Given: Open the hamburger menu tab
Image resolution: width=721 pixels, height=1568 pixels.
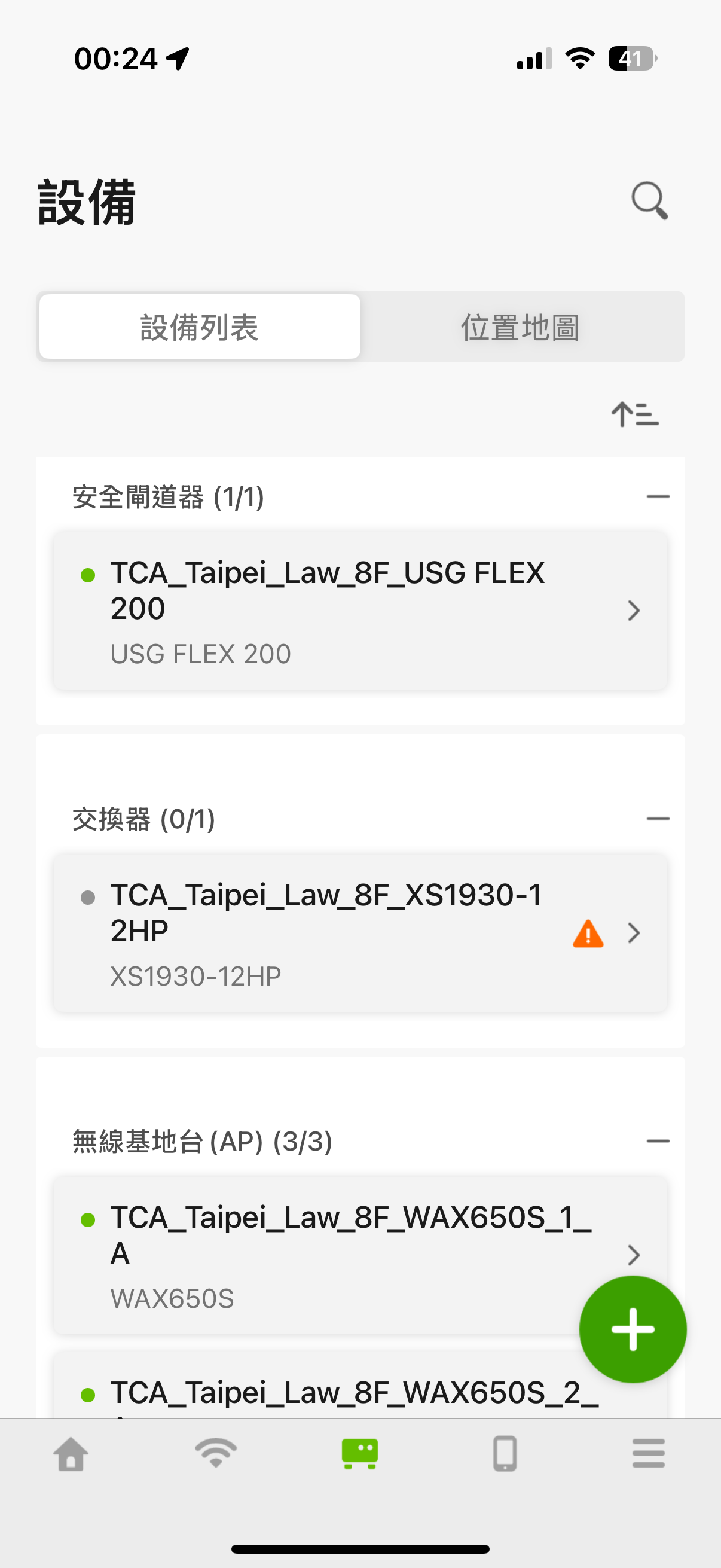Looking at the screenshot, I should (649, 1454).
